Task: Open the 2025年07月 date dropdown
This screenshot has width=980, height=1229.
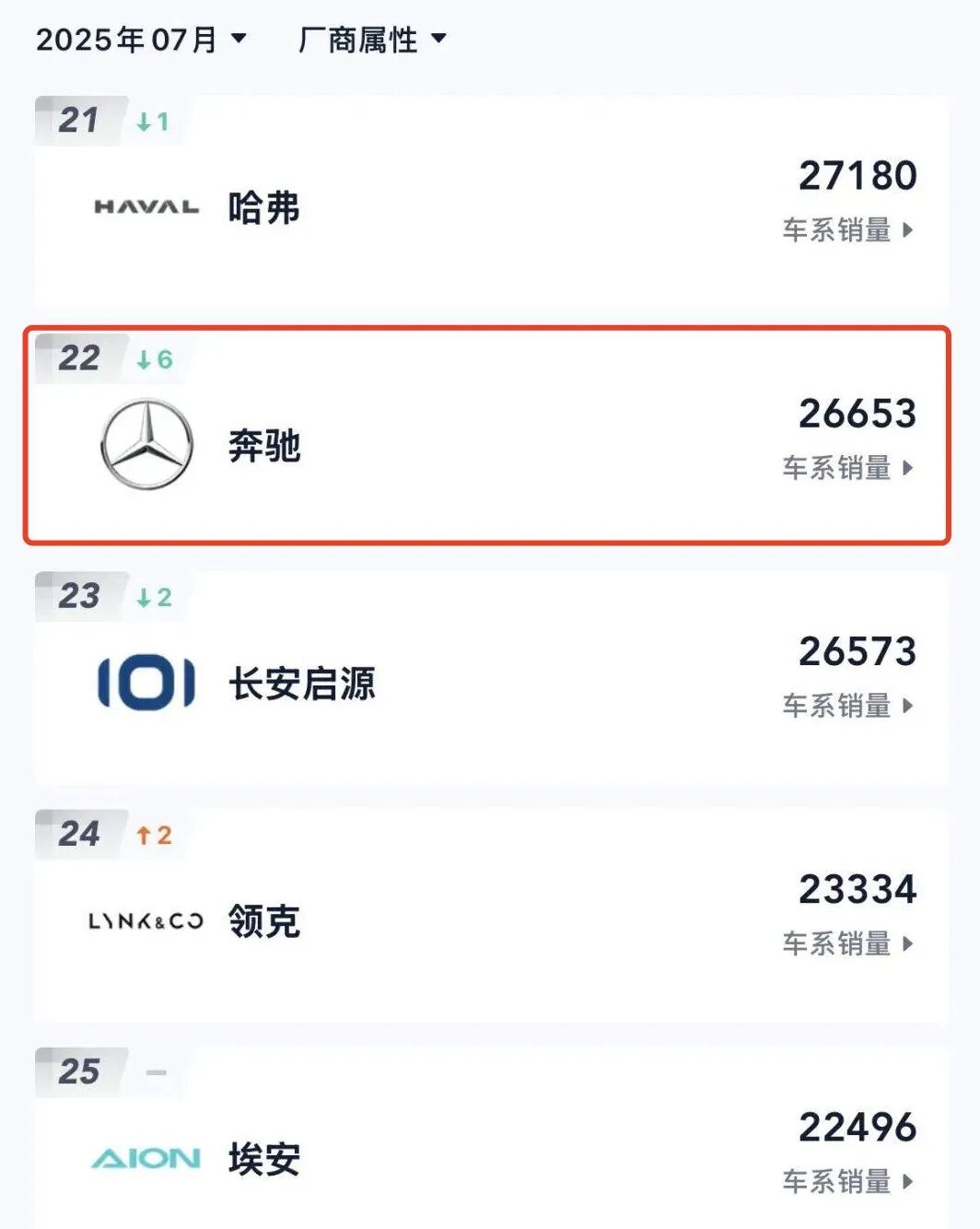Action: click(141, 40)
